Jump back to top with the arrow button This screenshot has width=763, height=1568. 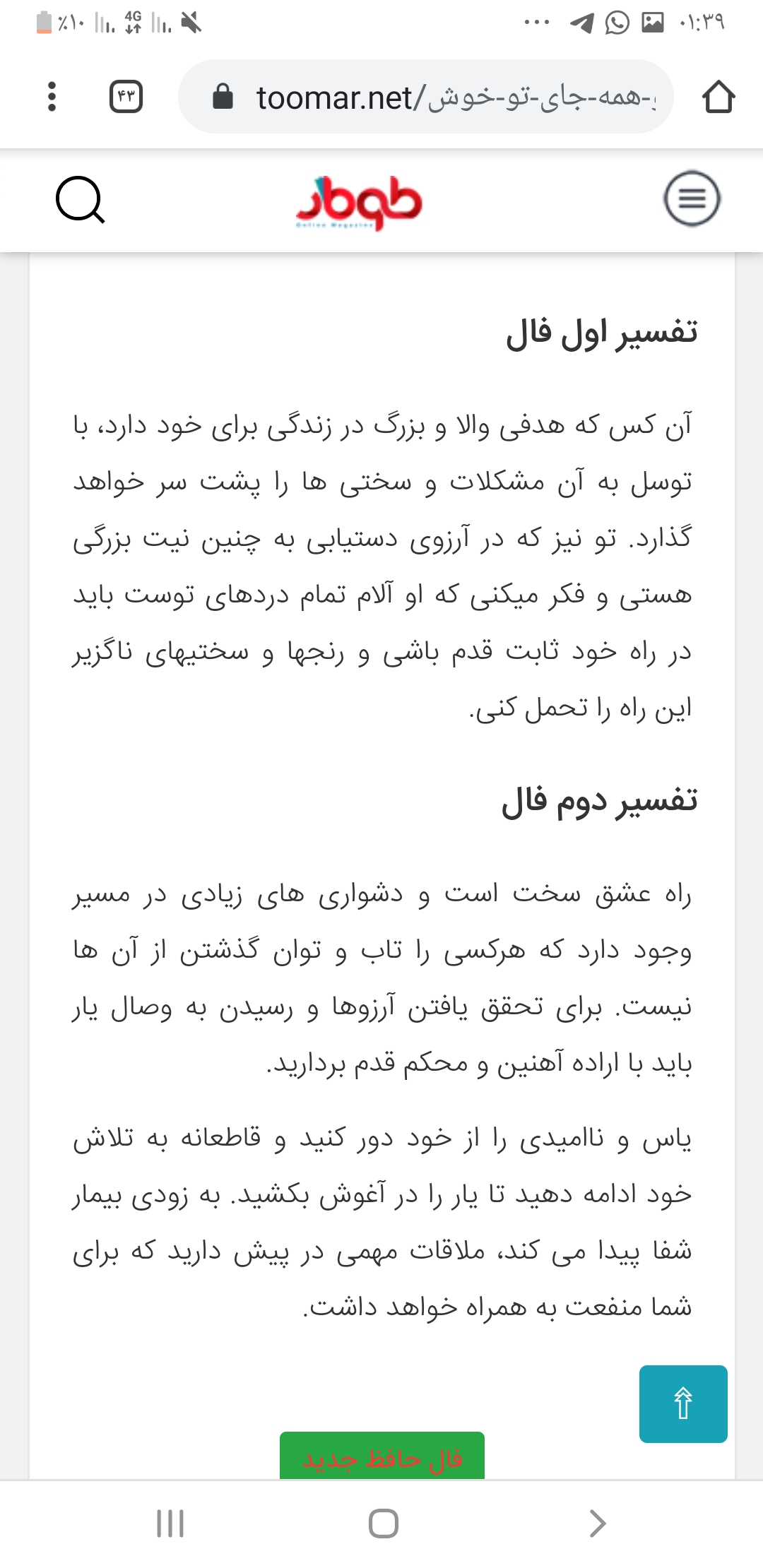click(x=682, y=1403)
